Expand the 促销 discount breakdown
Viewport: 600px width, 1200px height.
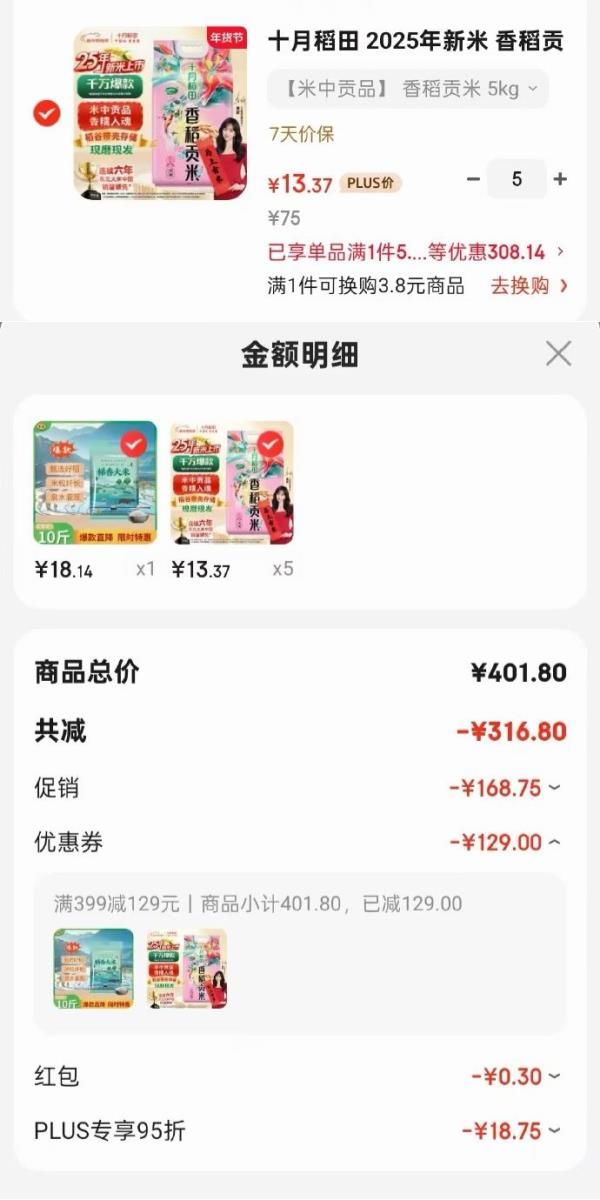(x=506, y=787)
